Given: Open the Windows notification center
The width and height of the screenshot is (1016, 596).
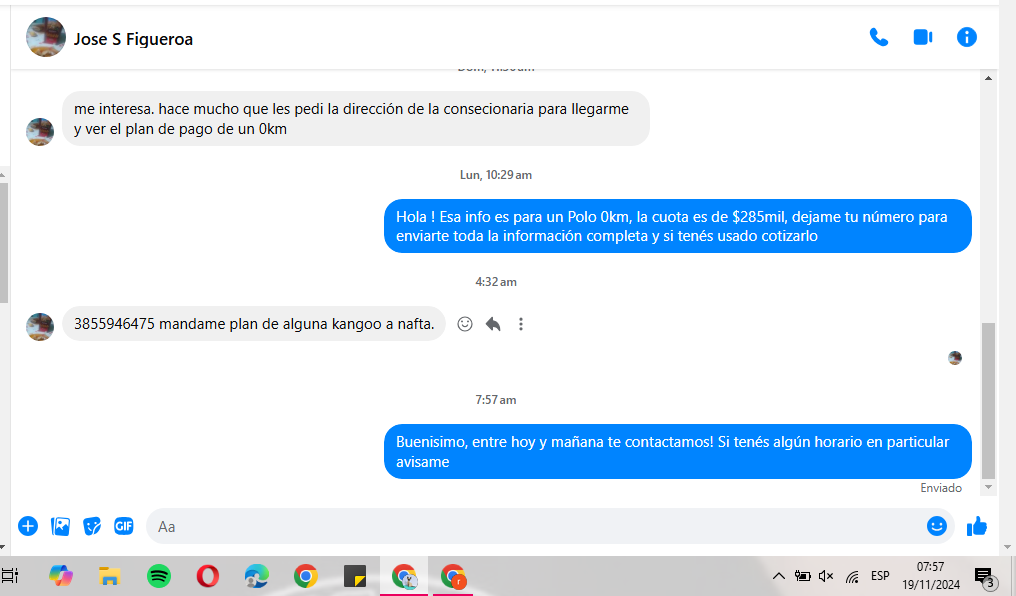Looking at the screenshot, I should tap(983, 576).
